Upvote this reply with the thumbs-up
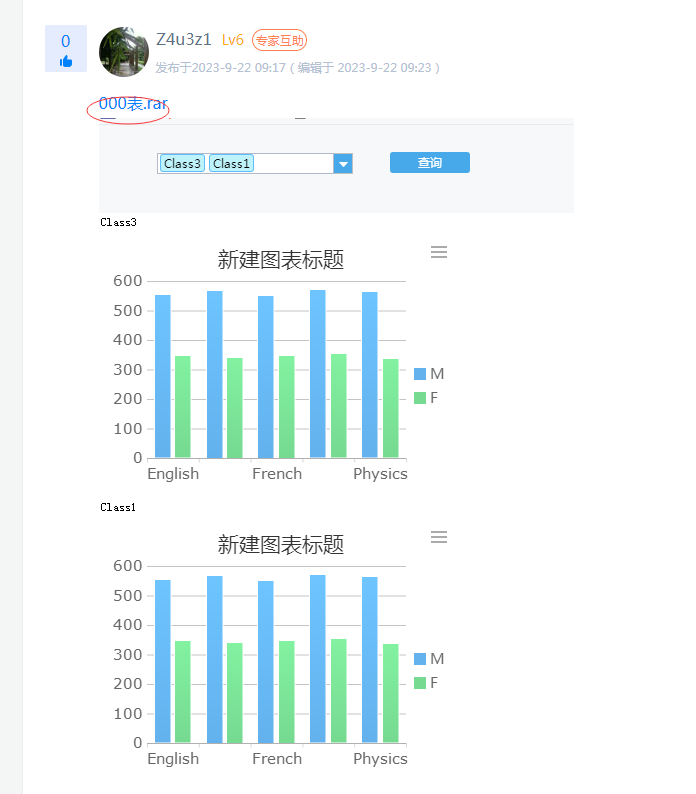Viewport: 696px width, 794px height. point(66,61)
